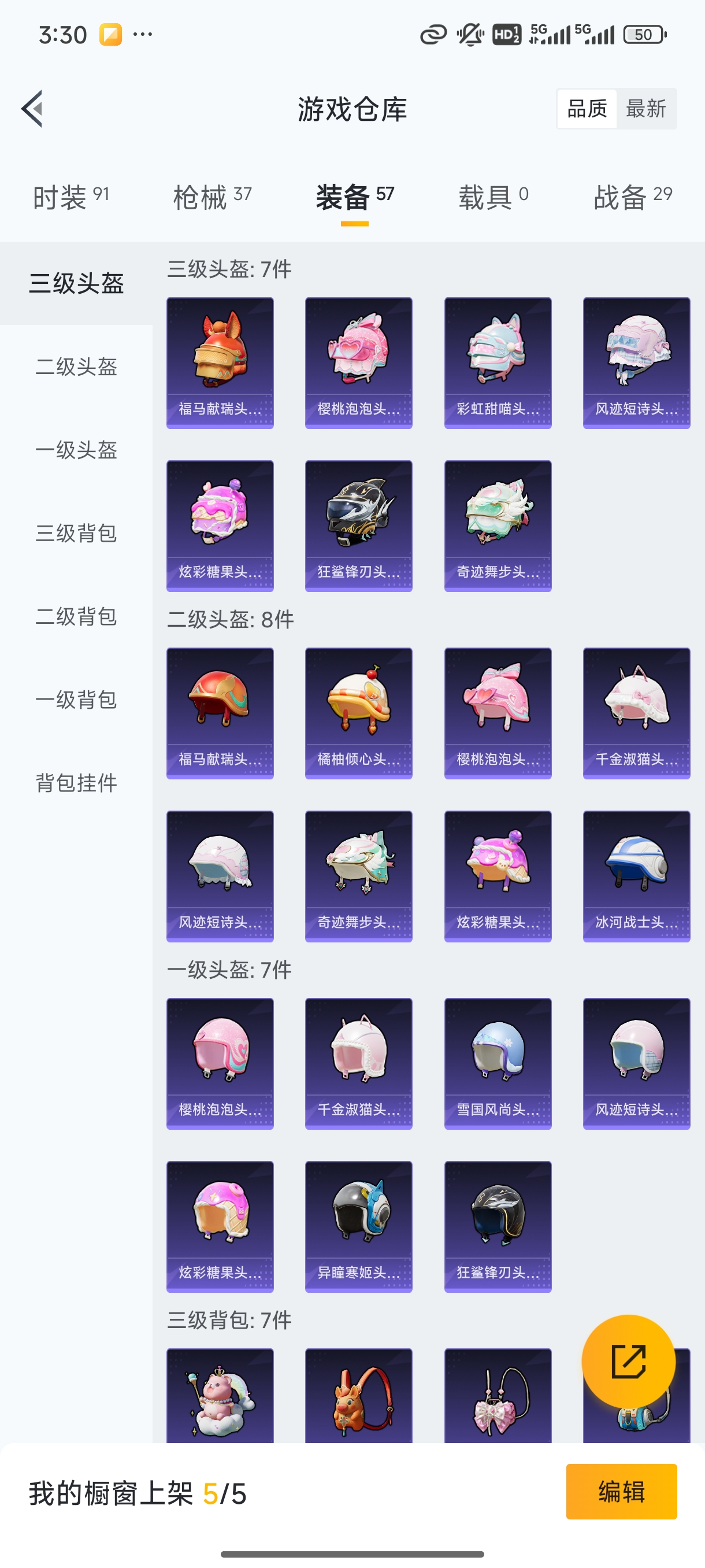This screenshot has height=1568, width=705.
Task: Open the 彩虹甜喵 helmet item
Action: (498, 363)
